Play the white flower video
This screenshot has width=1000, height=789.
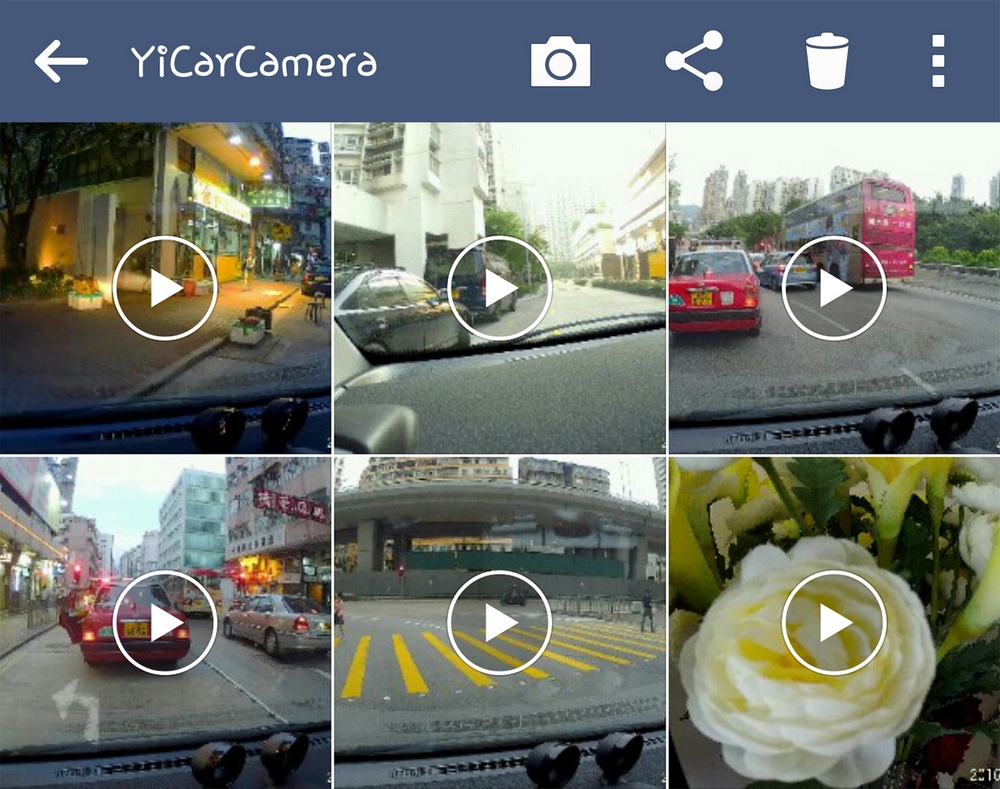[x=833, y=623]
